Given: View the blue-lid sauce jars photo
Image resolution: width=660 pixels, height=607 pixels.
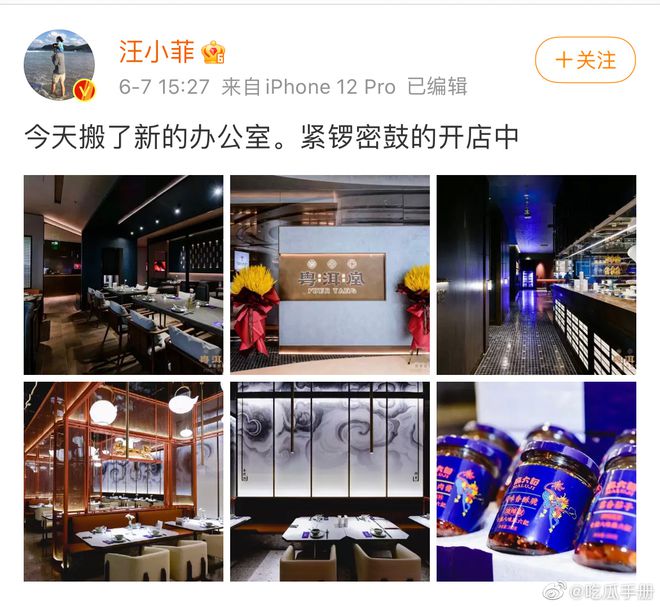Looking at the screenshot, I should pyautogui.click(x=536, y=481).
